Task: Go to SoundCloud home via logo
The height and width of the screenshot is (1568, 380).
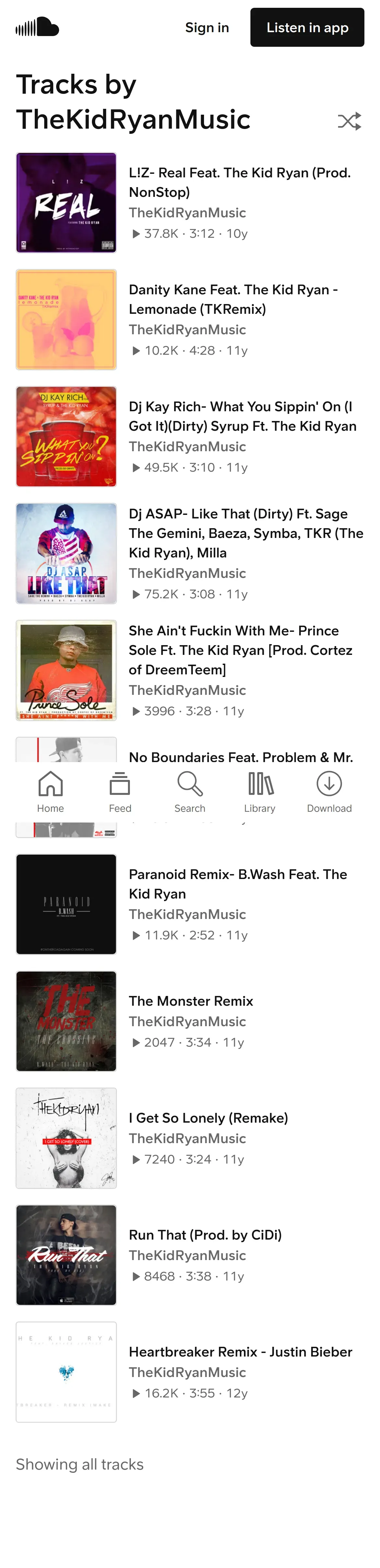Action: 37,27
